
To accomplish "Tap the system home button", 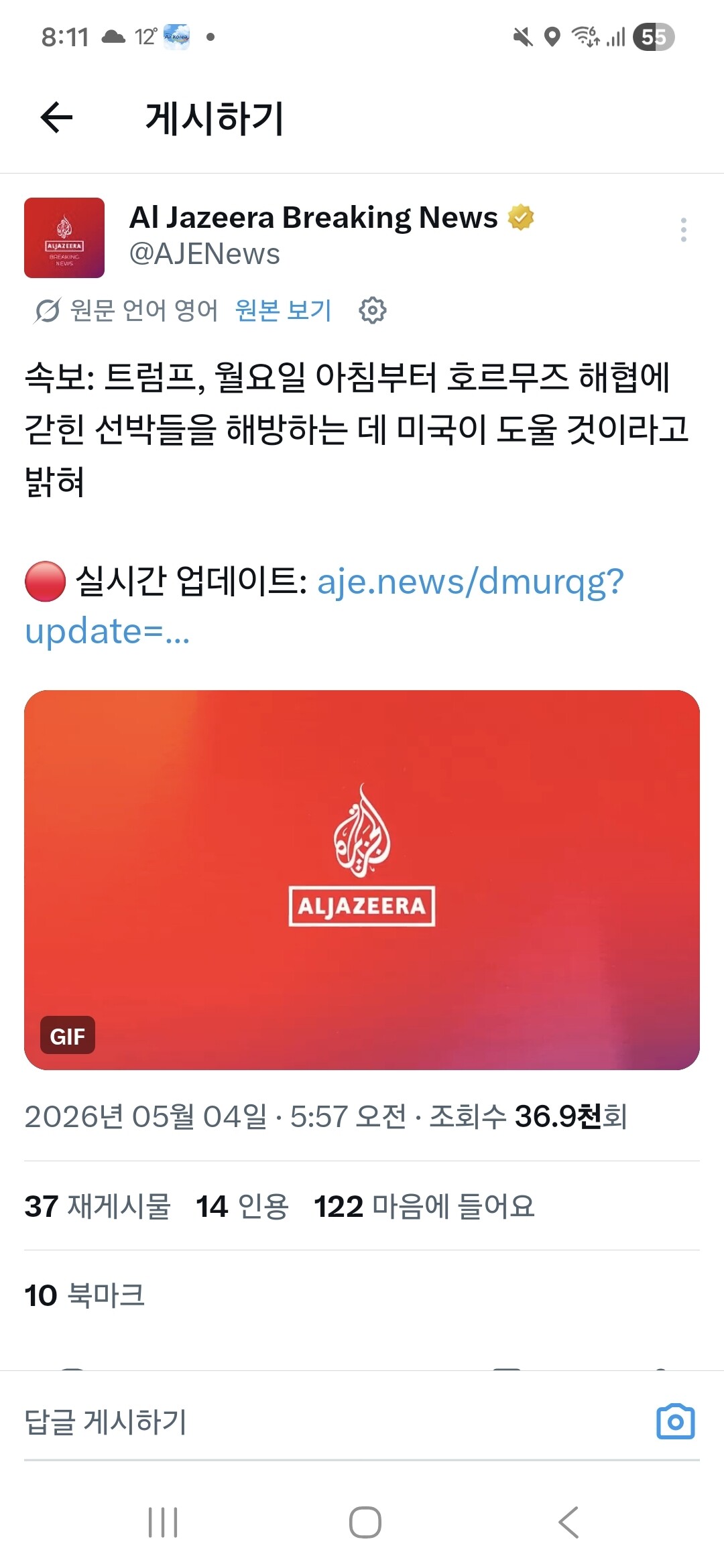I will click(365, 1522).
